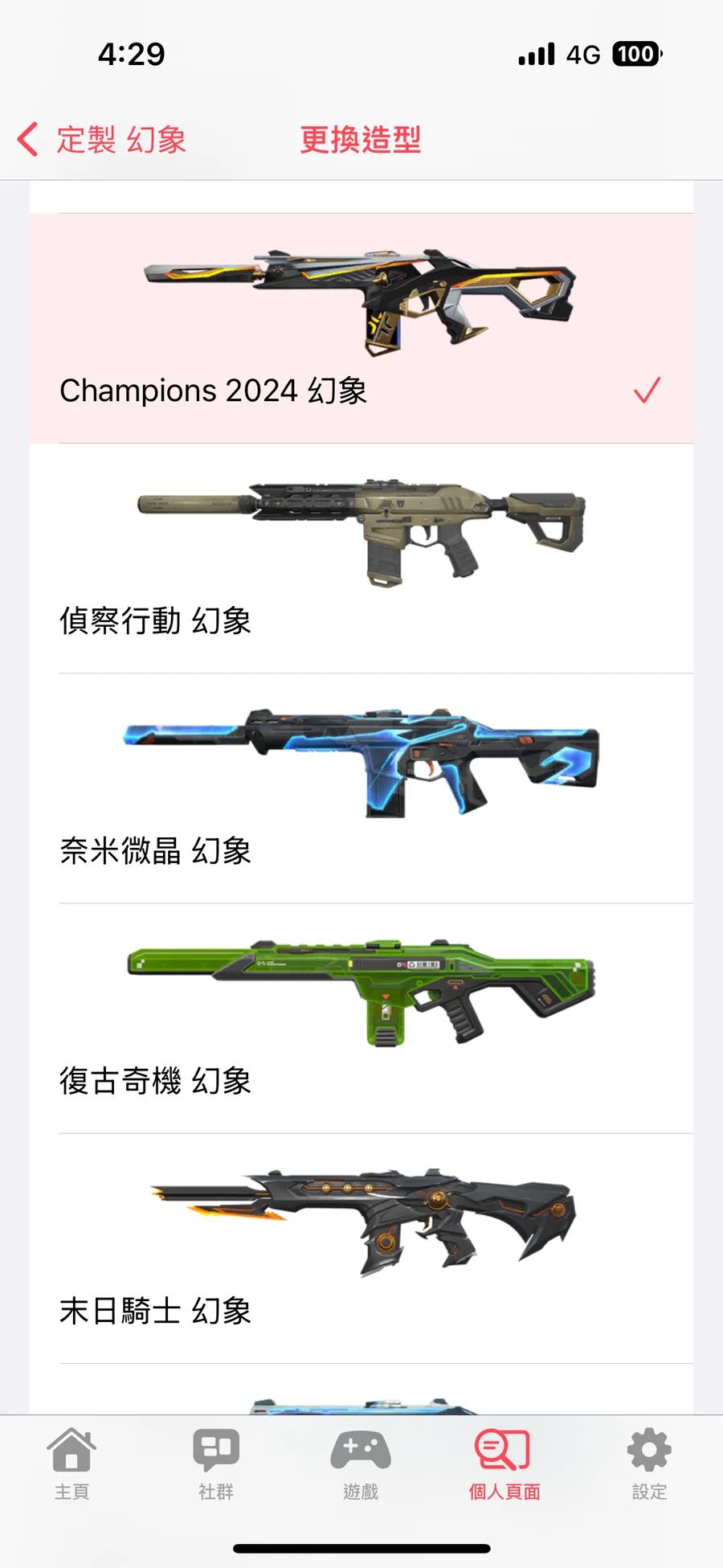Select the 復古奇機 幻象 skin
723x1568 pixels.
click(361, 1018)
